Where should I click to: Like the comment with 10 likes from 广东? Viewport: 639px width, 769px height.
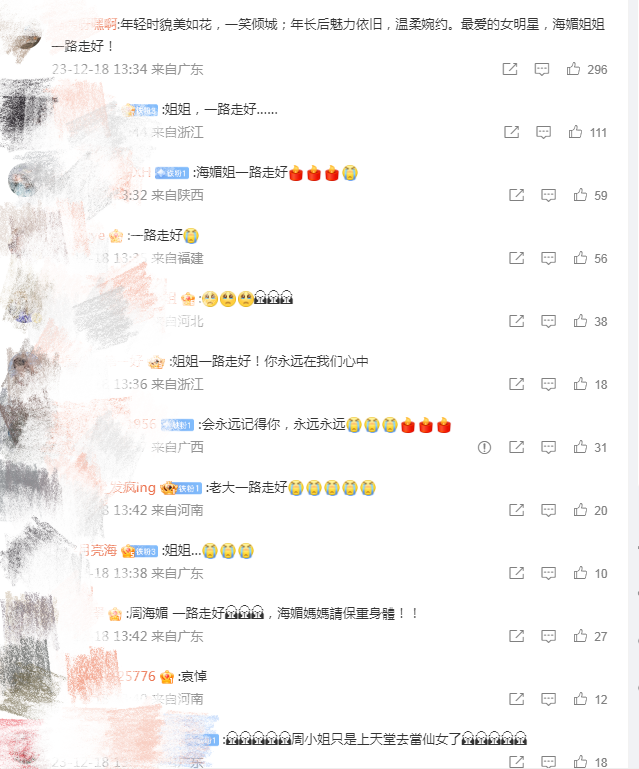tap(580, 573)
